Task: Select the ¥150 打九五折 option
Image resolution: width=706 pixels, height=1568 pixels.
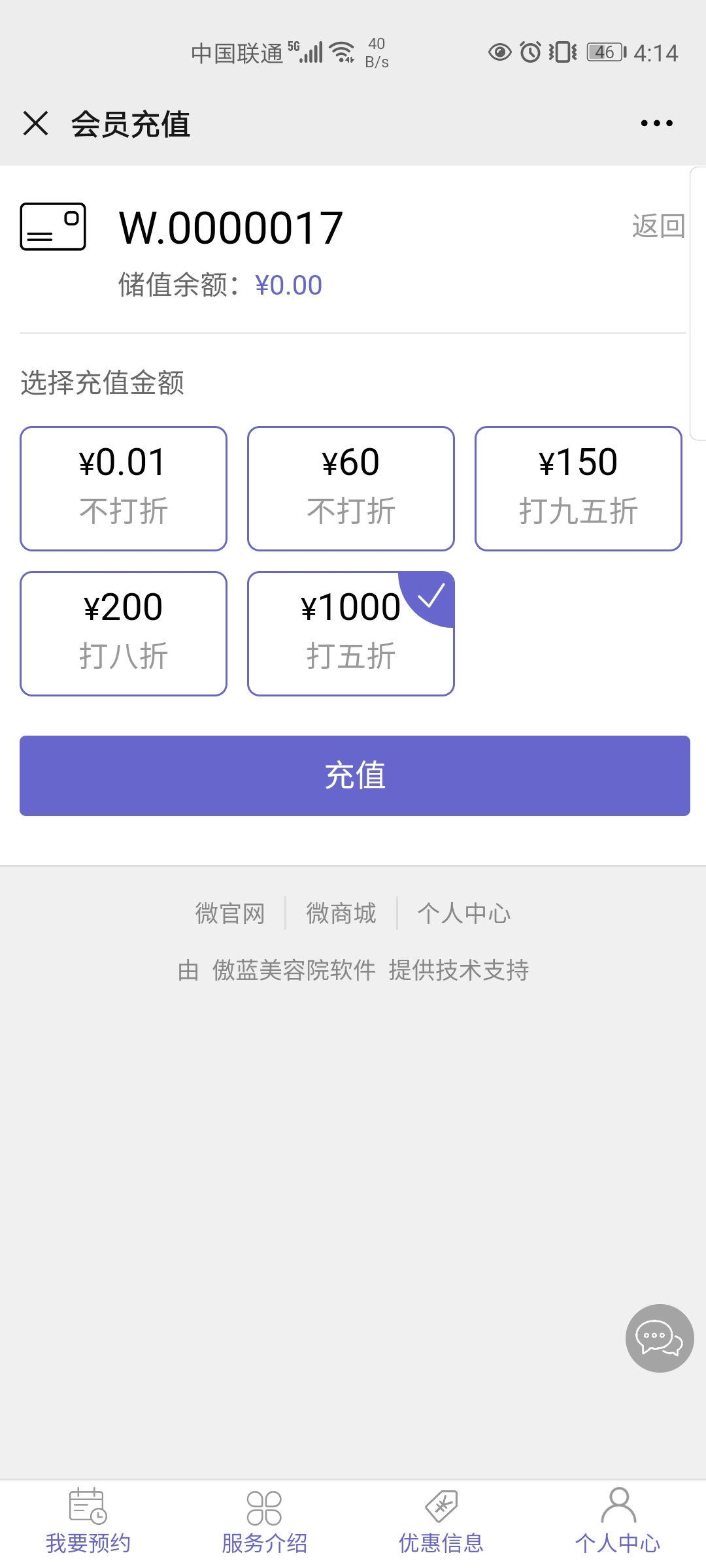Action: (x=579, y=489)
